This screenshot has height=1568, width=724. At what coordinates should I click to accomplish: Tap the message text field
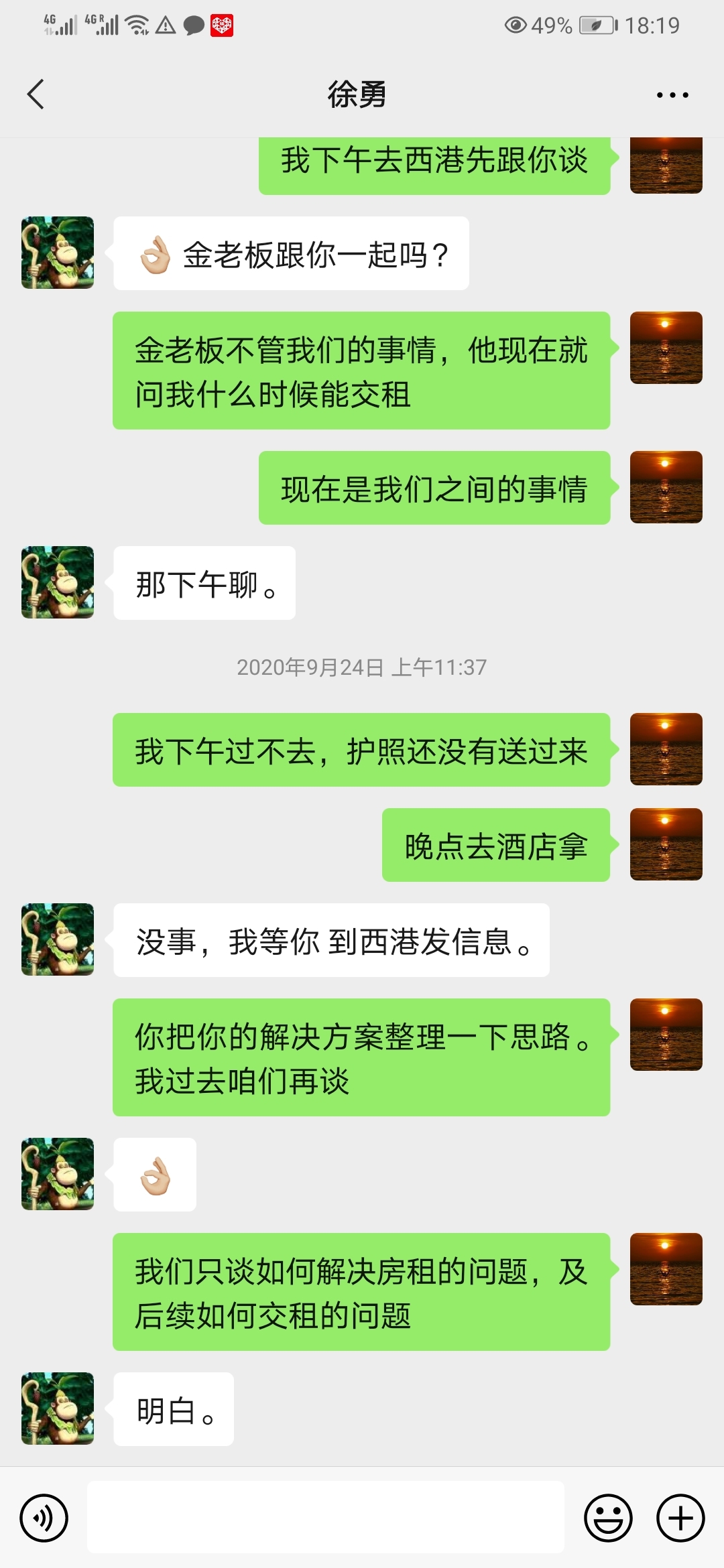326,1518
